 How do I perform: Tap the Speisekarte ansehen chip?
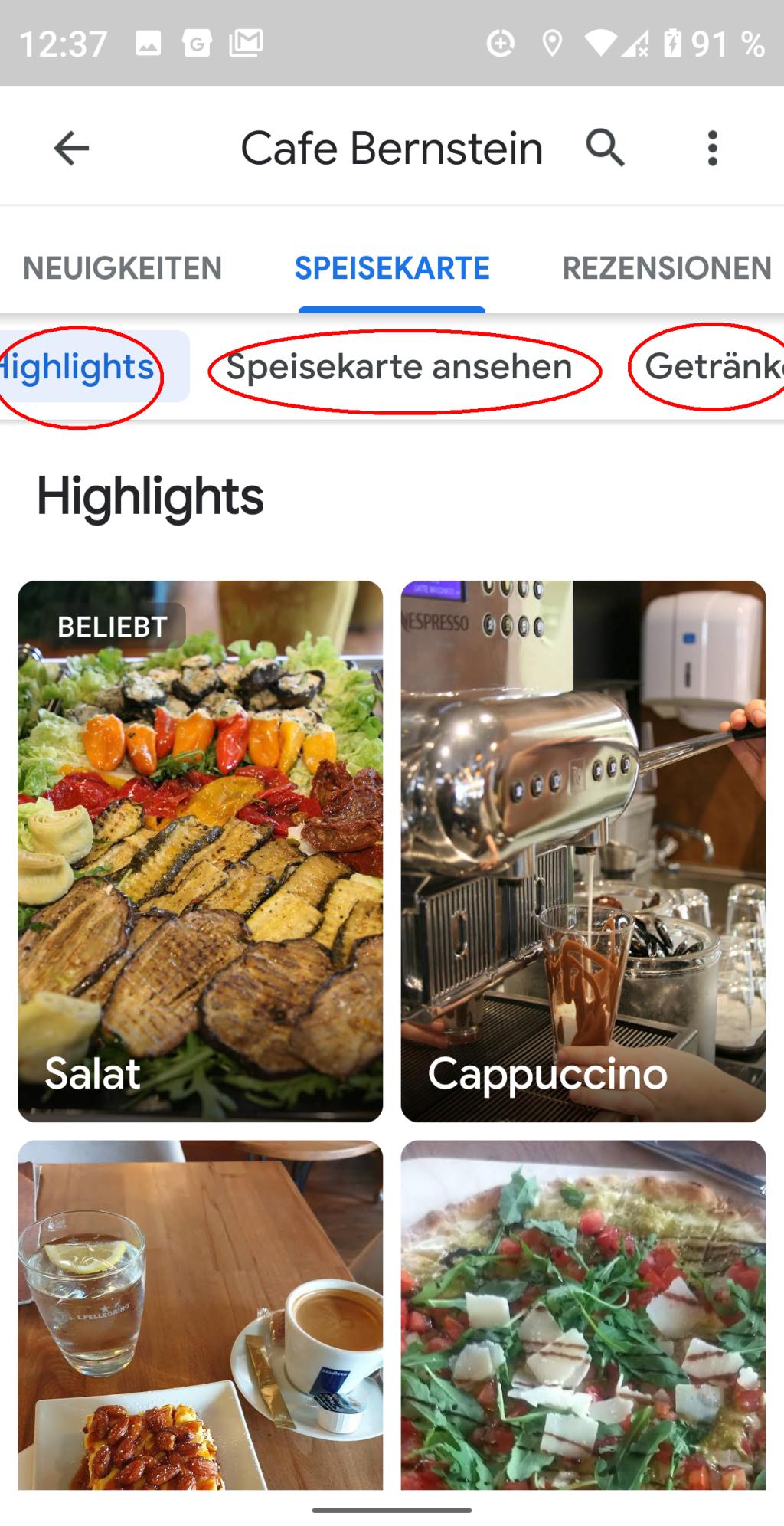400,367
